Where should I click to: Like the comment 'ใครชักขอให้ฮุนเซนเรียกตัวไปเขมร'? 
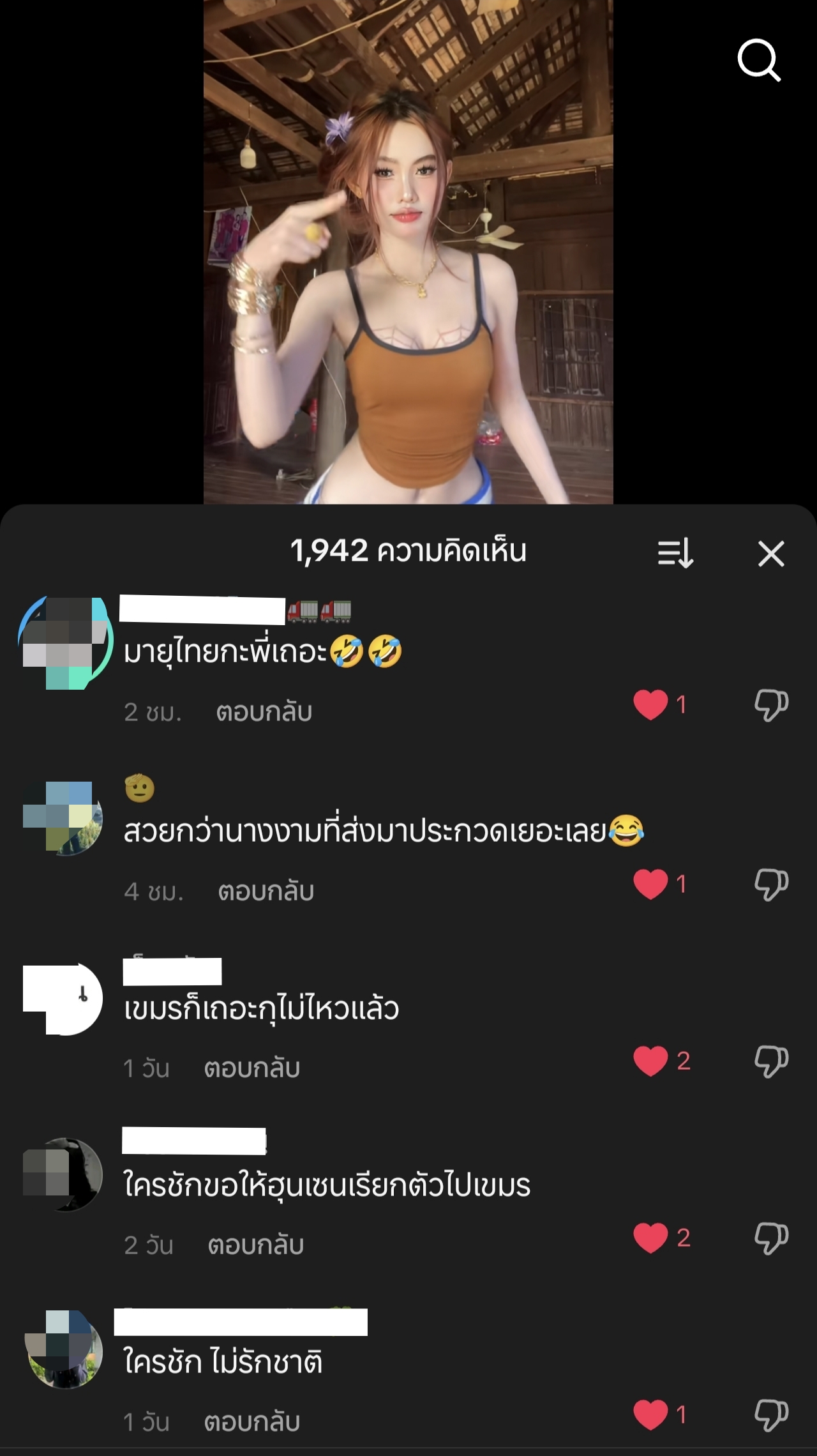(650, 1238)
